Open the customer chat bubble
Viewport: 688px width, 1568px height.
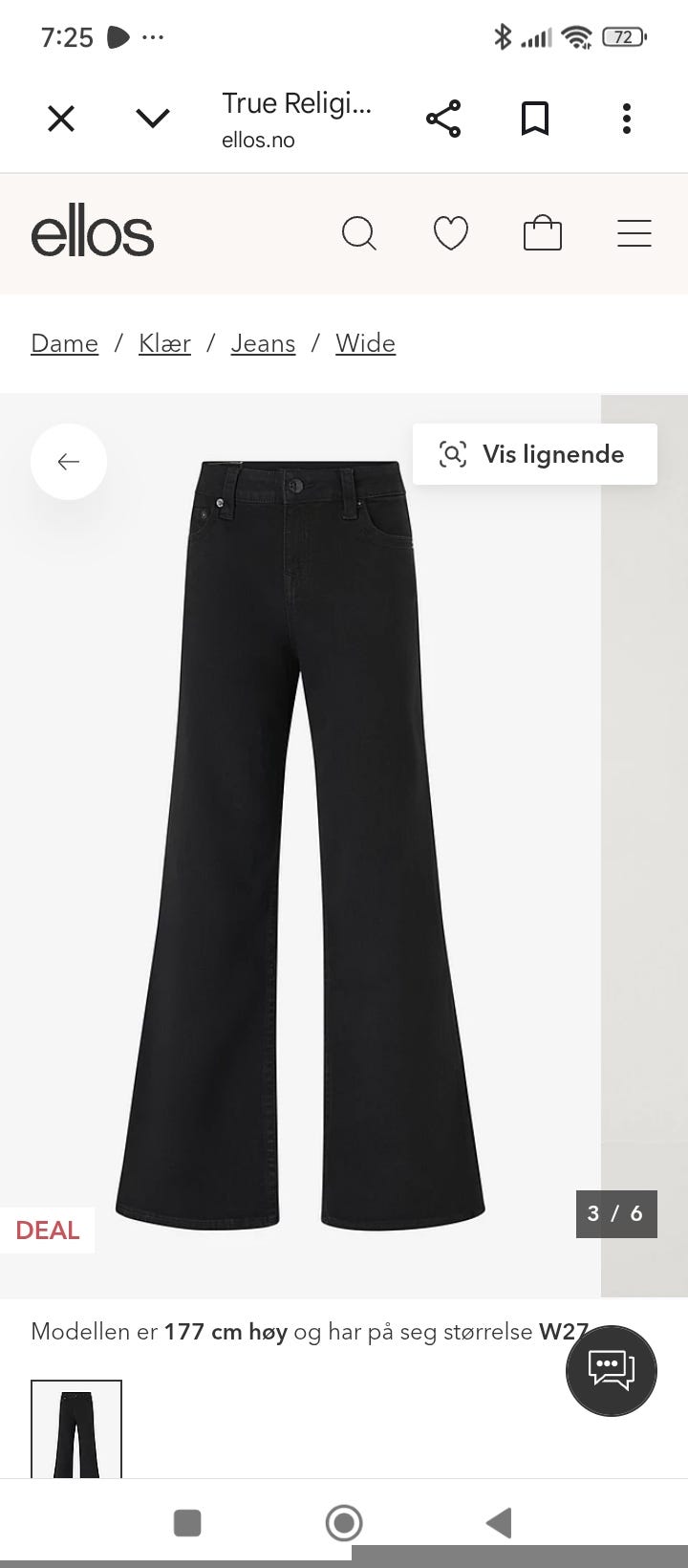click(x=612, y=1371)
